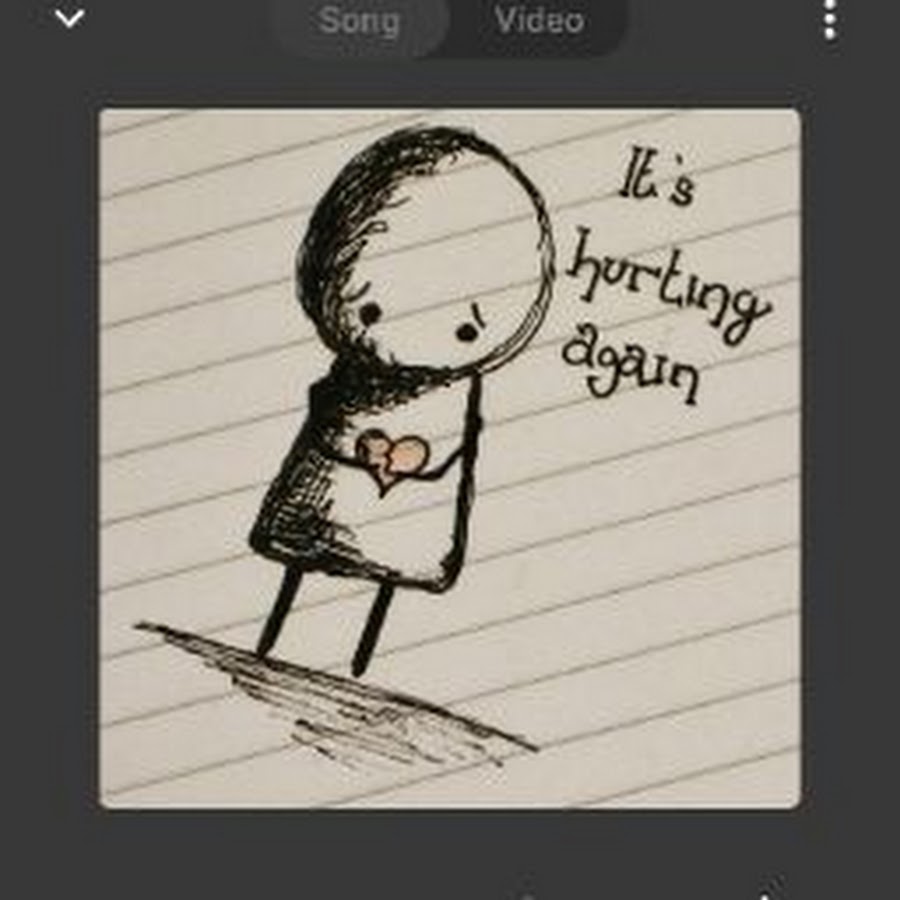The height and width of the screenshot is (900, 900).
Task: Collapse the player with the down chevron
Action: pyautogui.click(x=69, y=19)
